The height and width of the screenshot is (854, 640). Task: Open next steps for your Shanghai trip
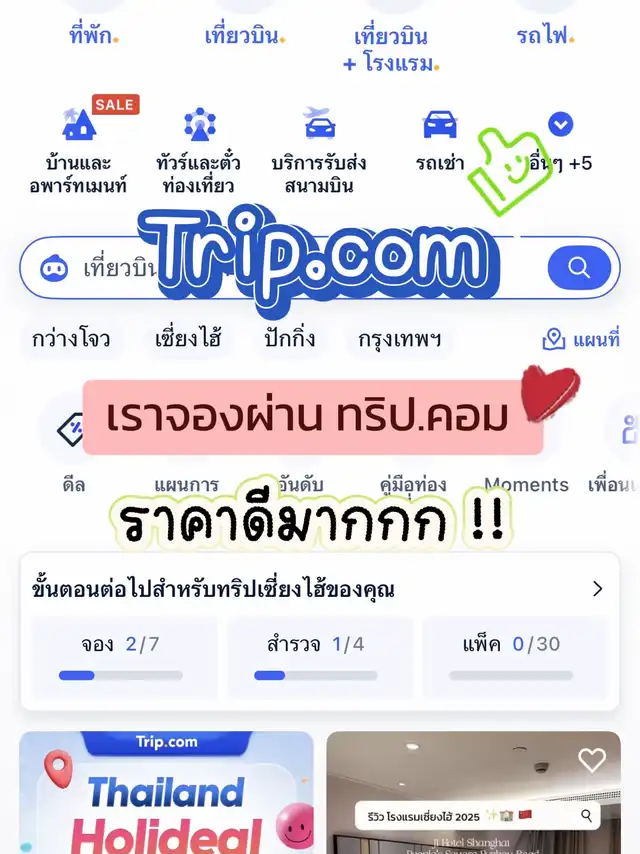coord(319,589)
